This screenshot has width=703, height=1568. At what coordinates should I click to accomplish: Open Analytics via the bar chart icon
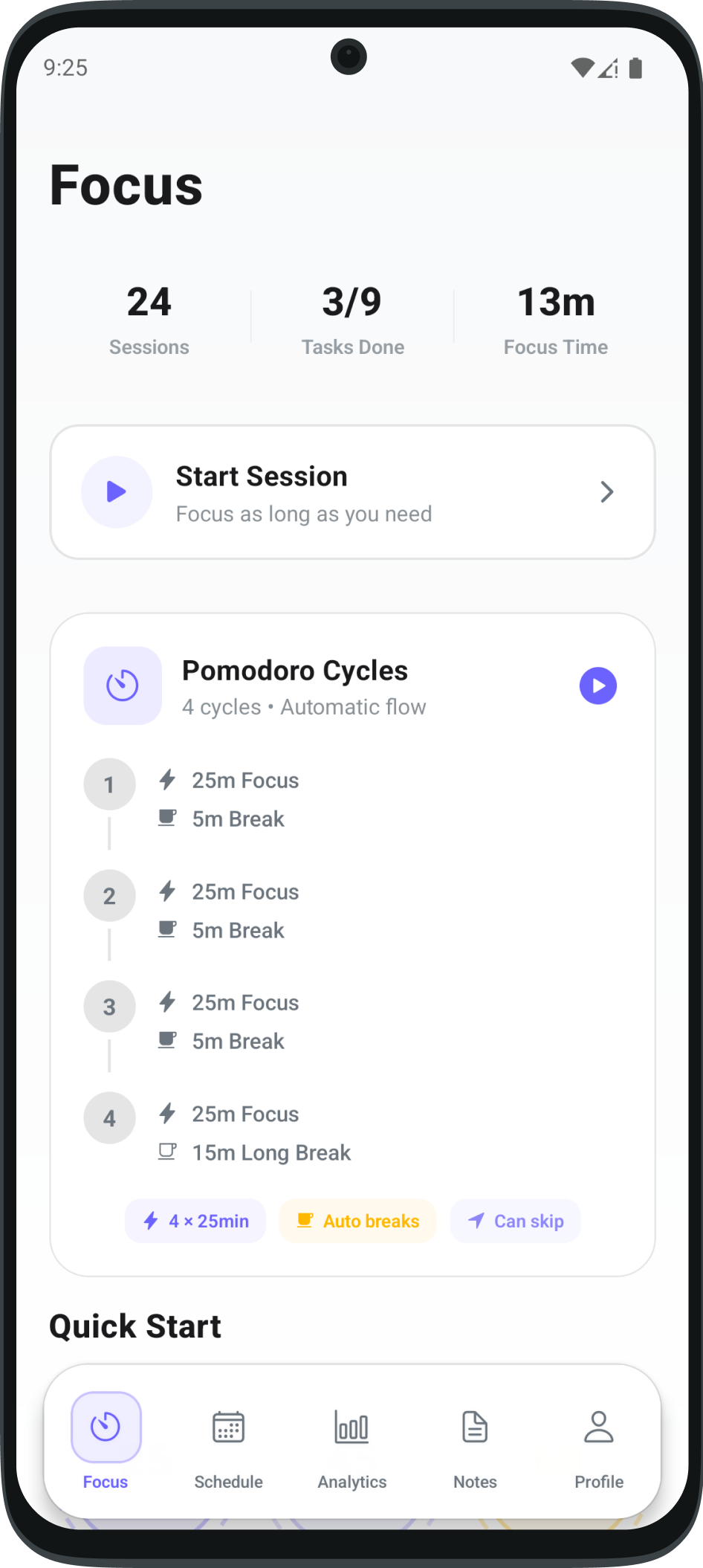[x=351, y=1426]
